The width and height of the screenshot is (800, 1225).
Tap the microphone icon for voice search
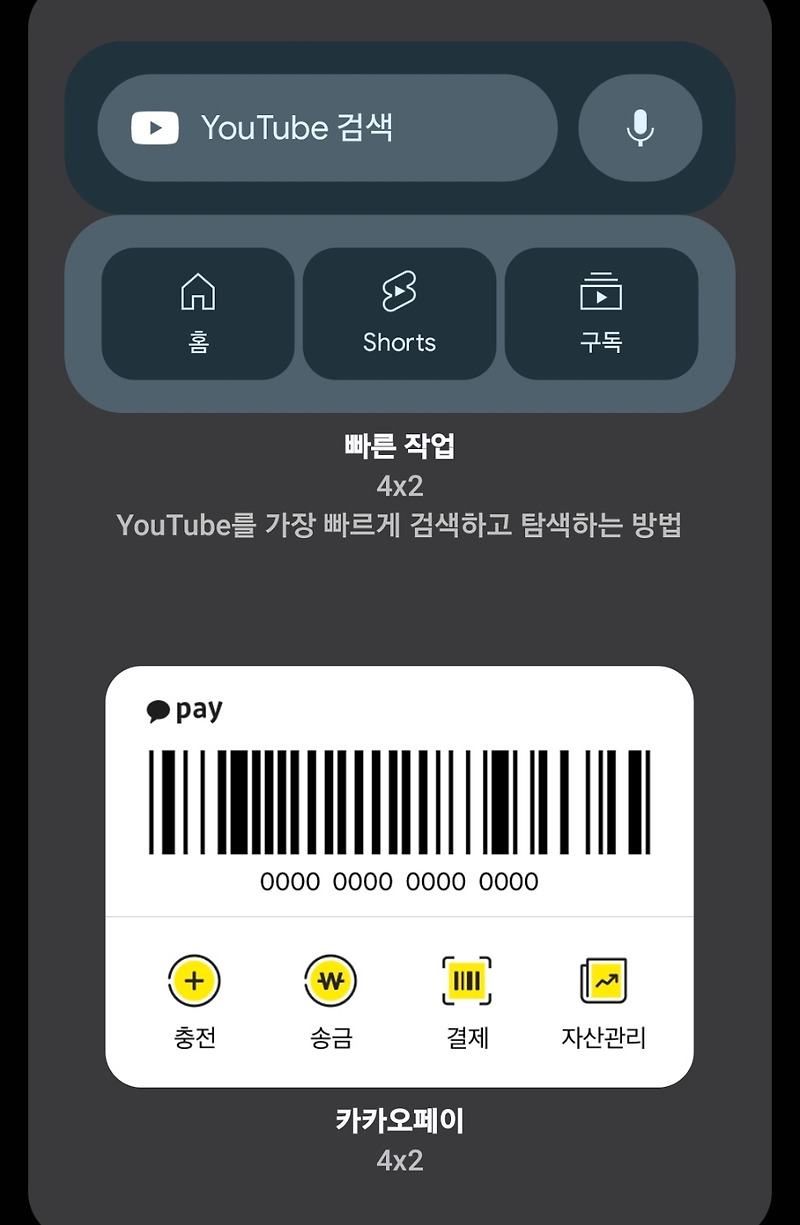coord(640,128)
